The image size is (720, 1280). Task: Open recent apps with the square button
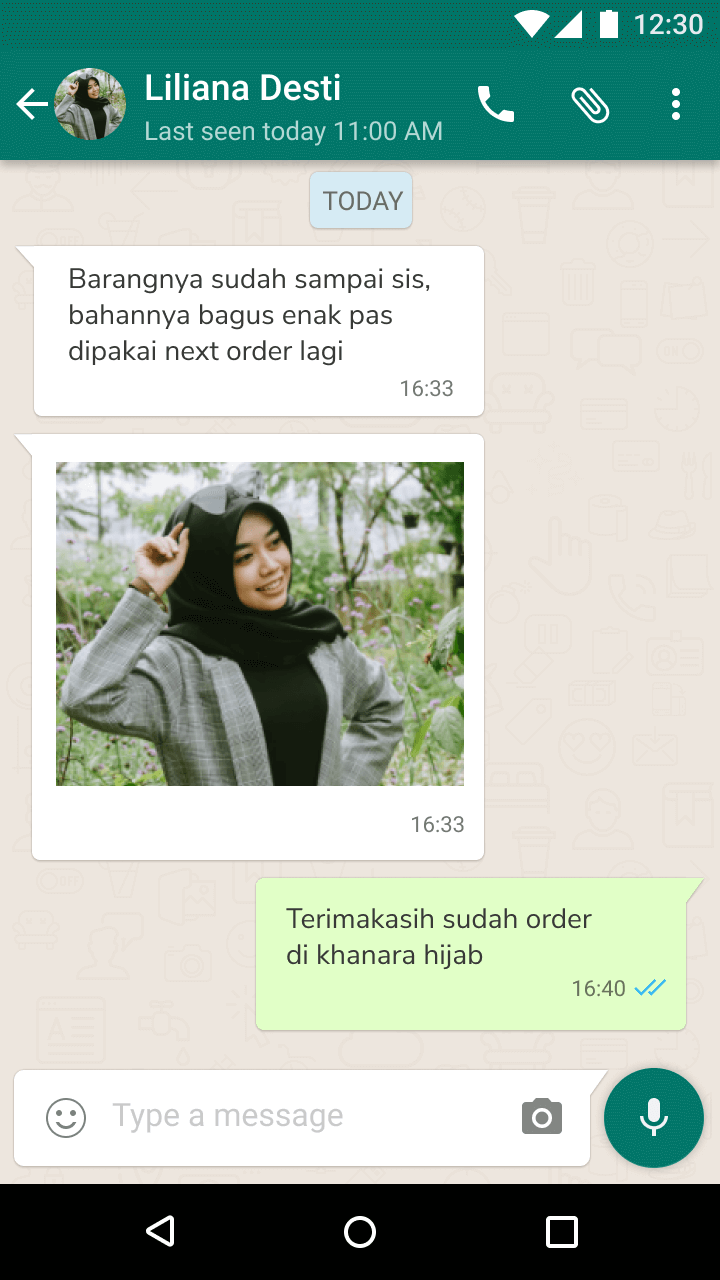click(x=561, y=1231)
